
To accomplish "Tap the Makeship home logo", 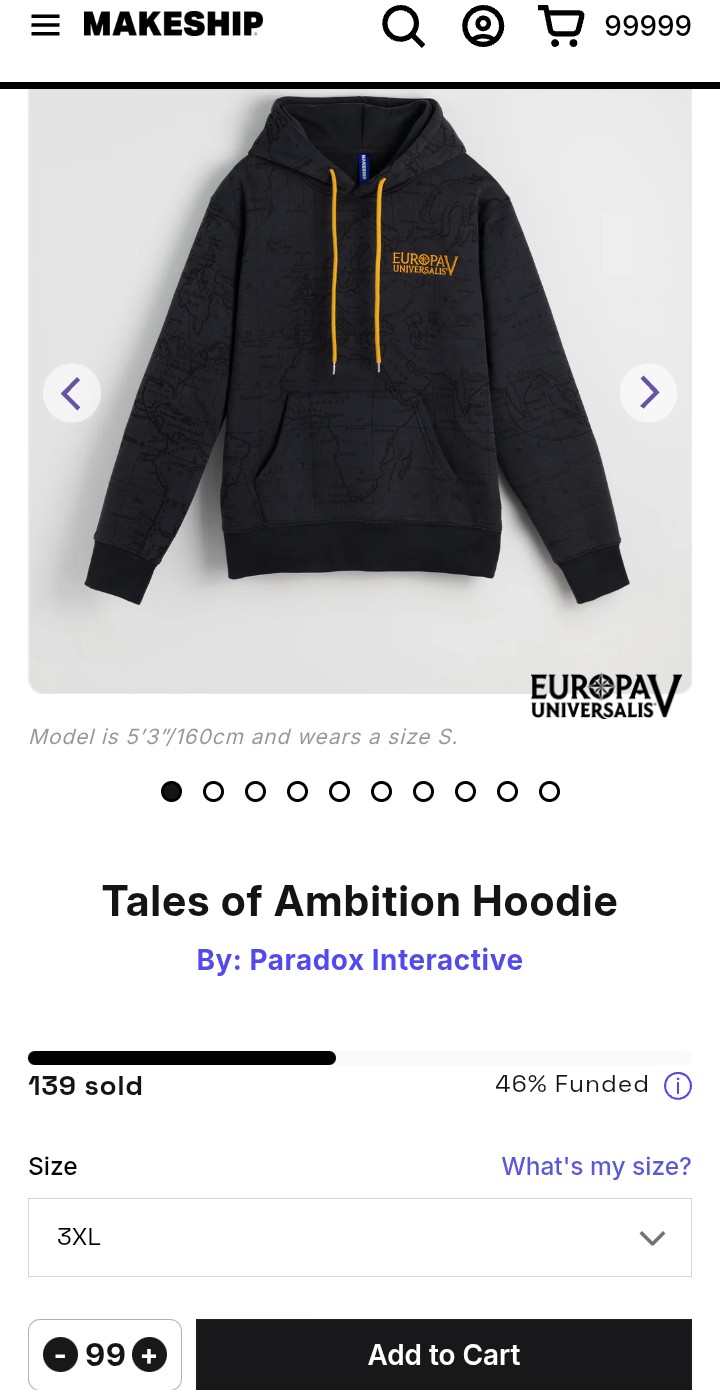I will tap(173, 25).
